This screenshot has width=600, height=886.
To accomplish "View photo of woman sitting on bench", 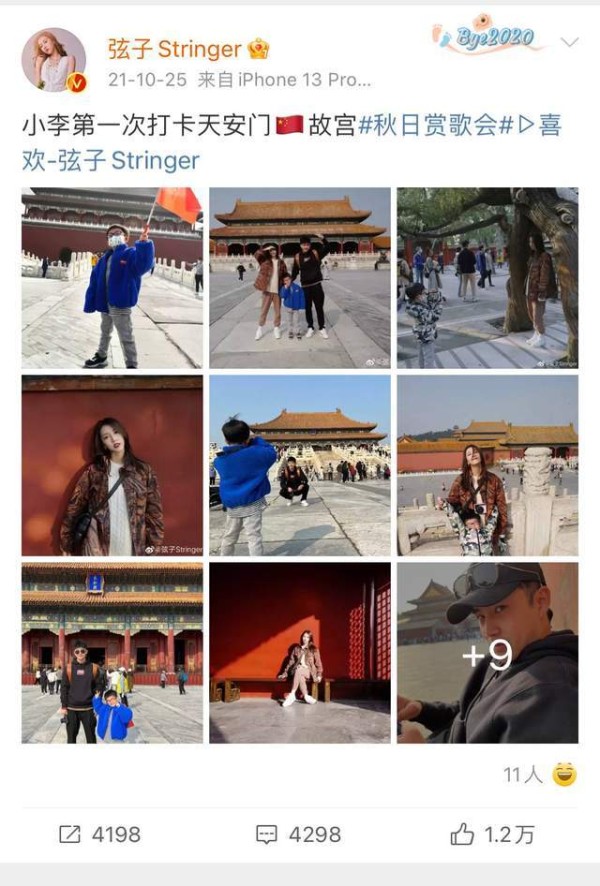I will (299, 652).
